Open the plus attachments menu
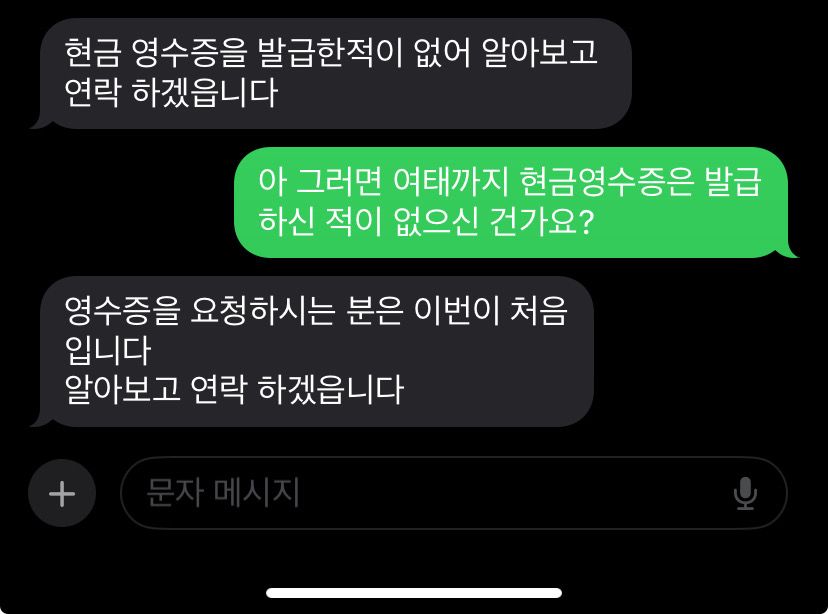 (62, 493)
